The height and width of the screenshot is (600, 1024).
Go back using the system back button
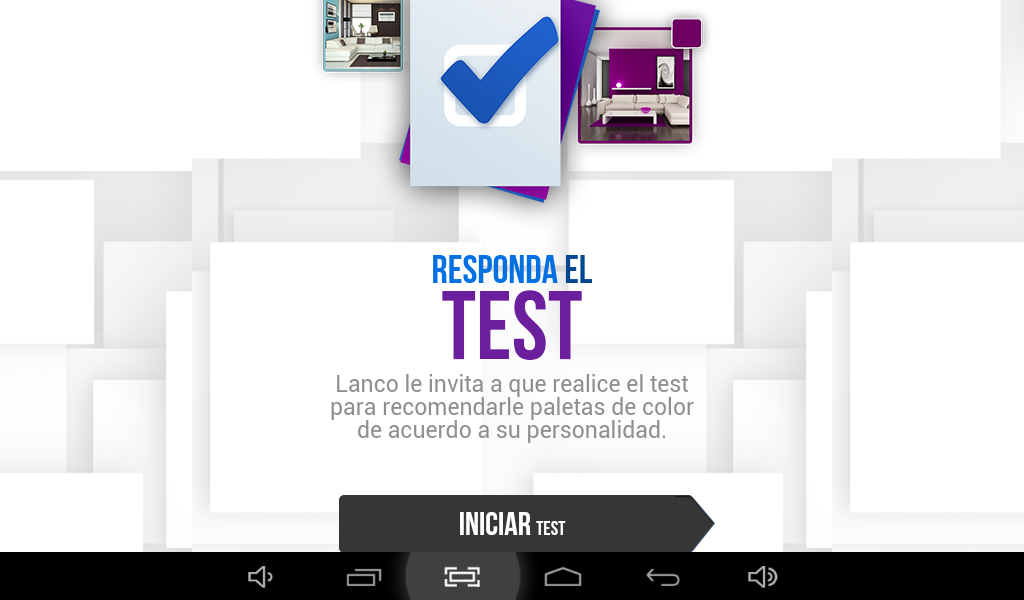[x=662, y=577]
